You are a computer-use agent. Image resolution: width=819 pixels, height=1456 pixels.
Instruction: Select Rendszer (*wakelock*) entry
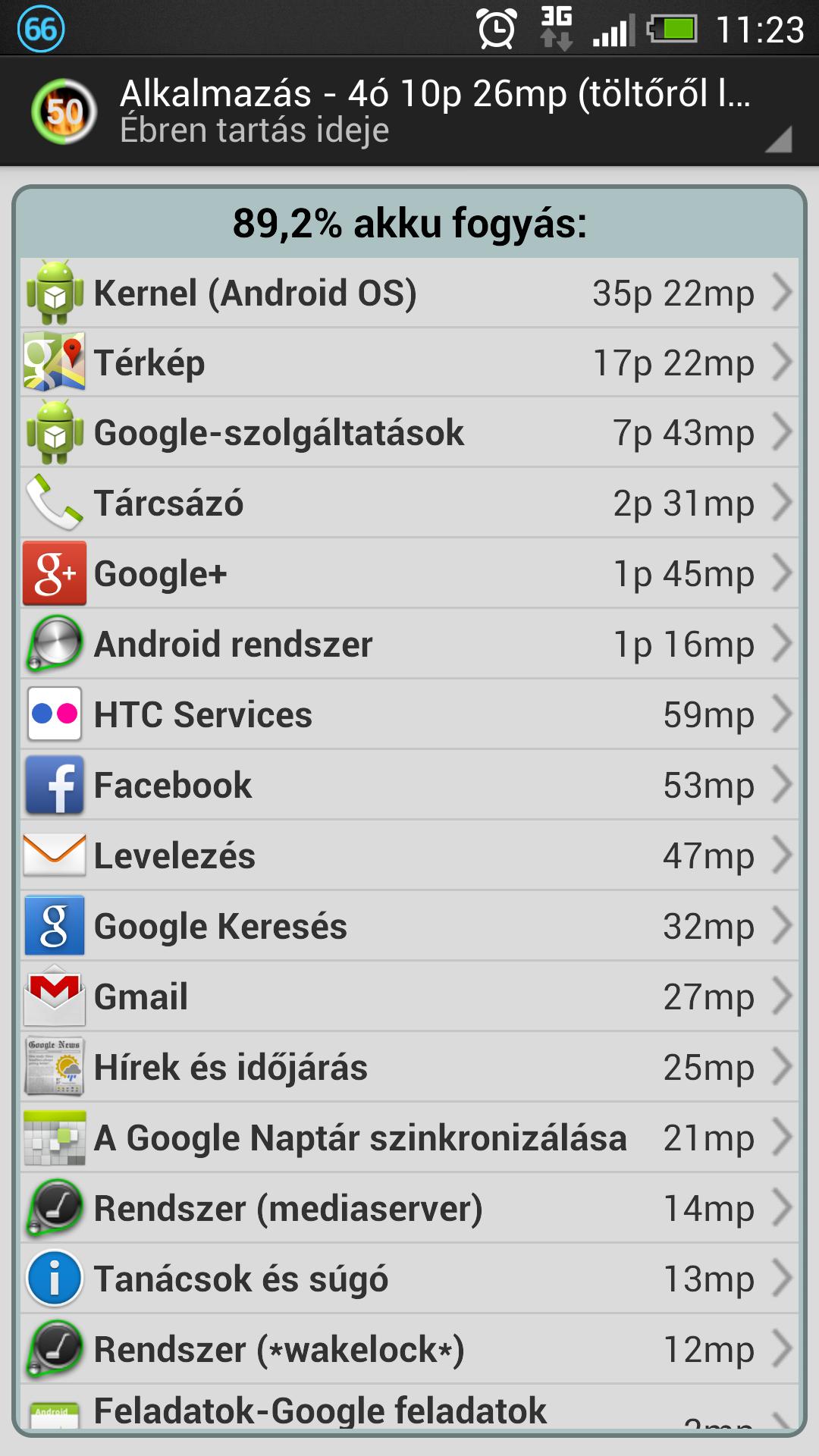409,1350
